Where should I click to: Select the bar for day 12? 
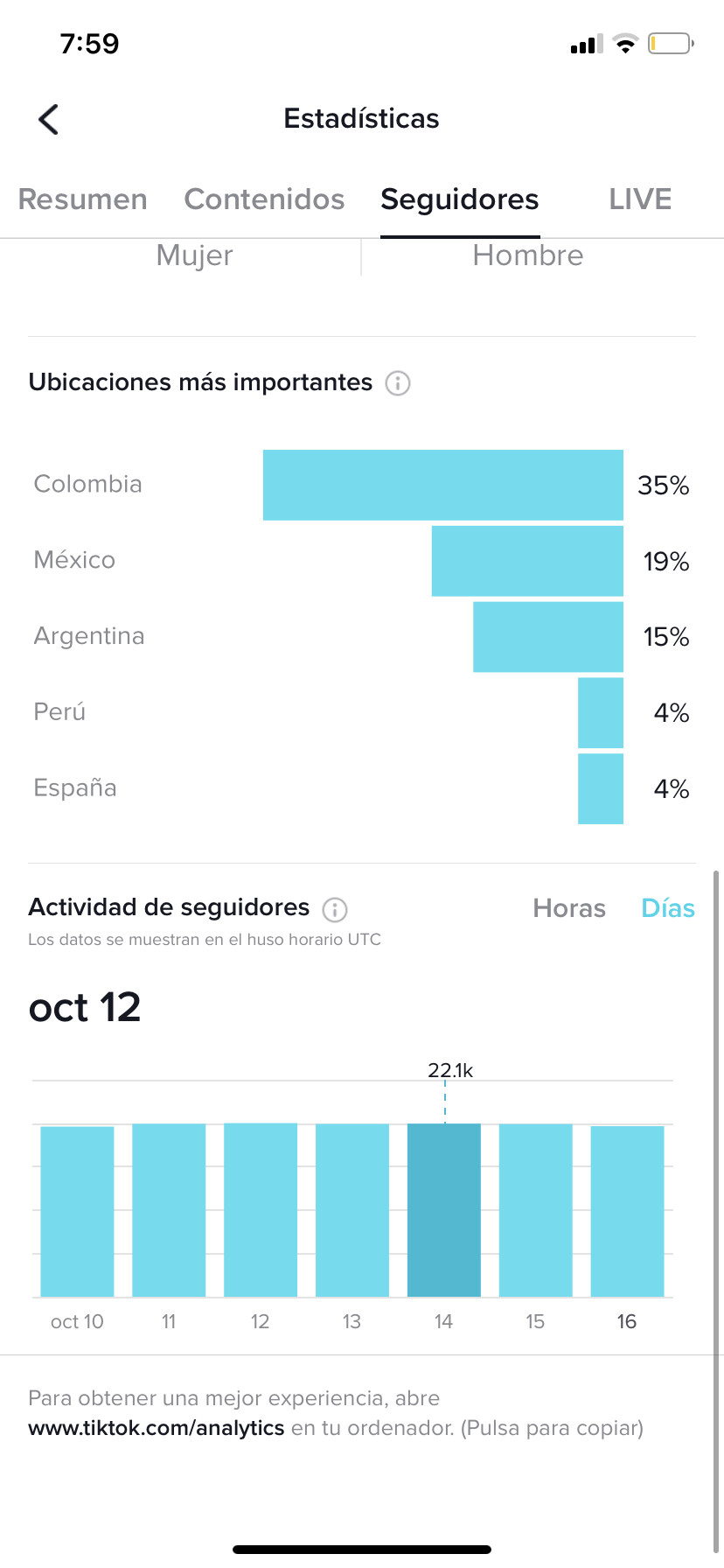pyautogui.click(x=261, y=1209)
